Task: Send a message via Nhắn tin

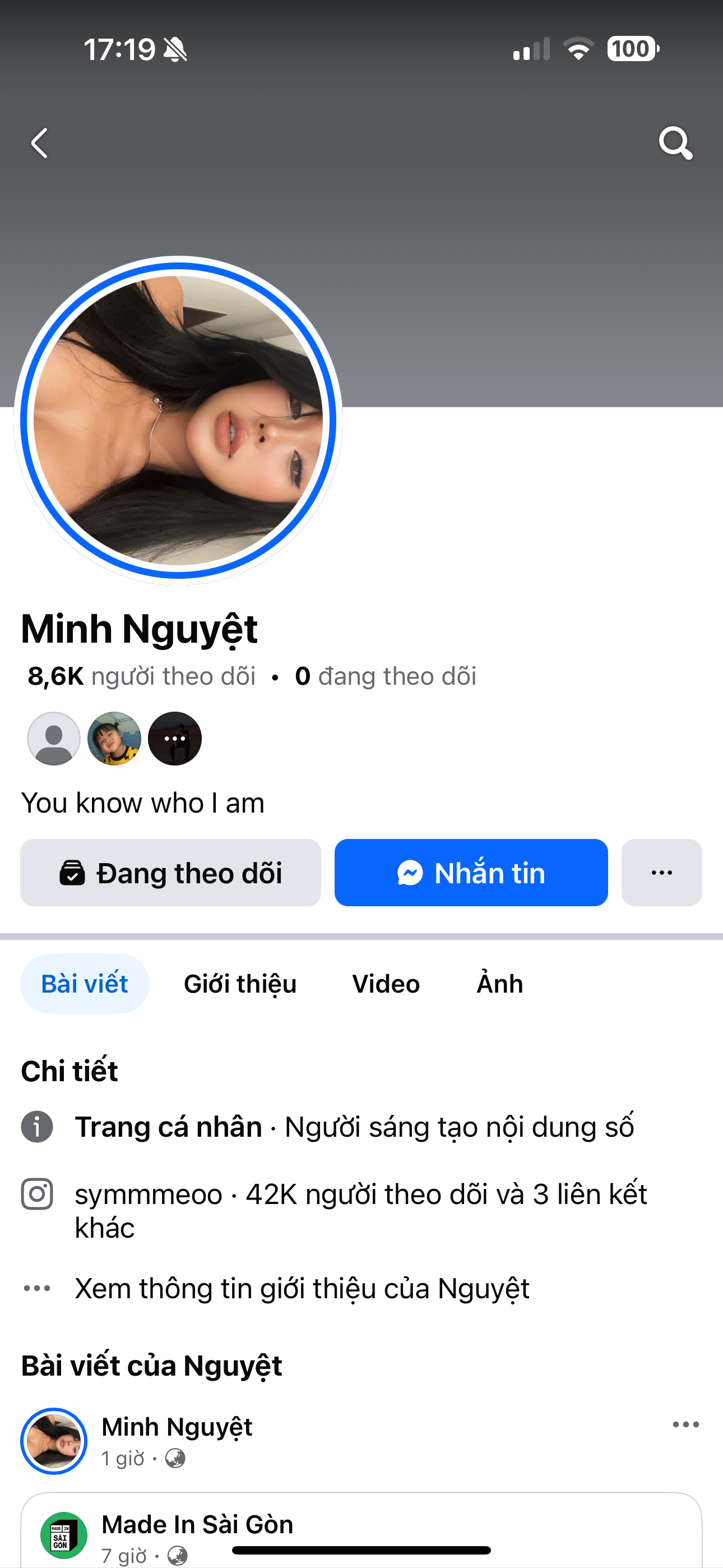Action: click(x=471, y=873)
